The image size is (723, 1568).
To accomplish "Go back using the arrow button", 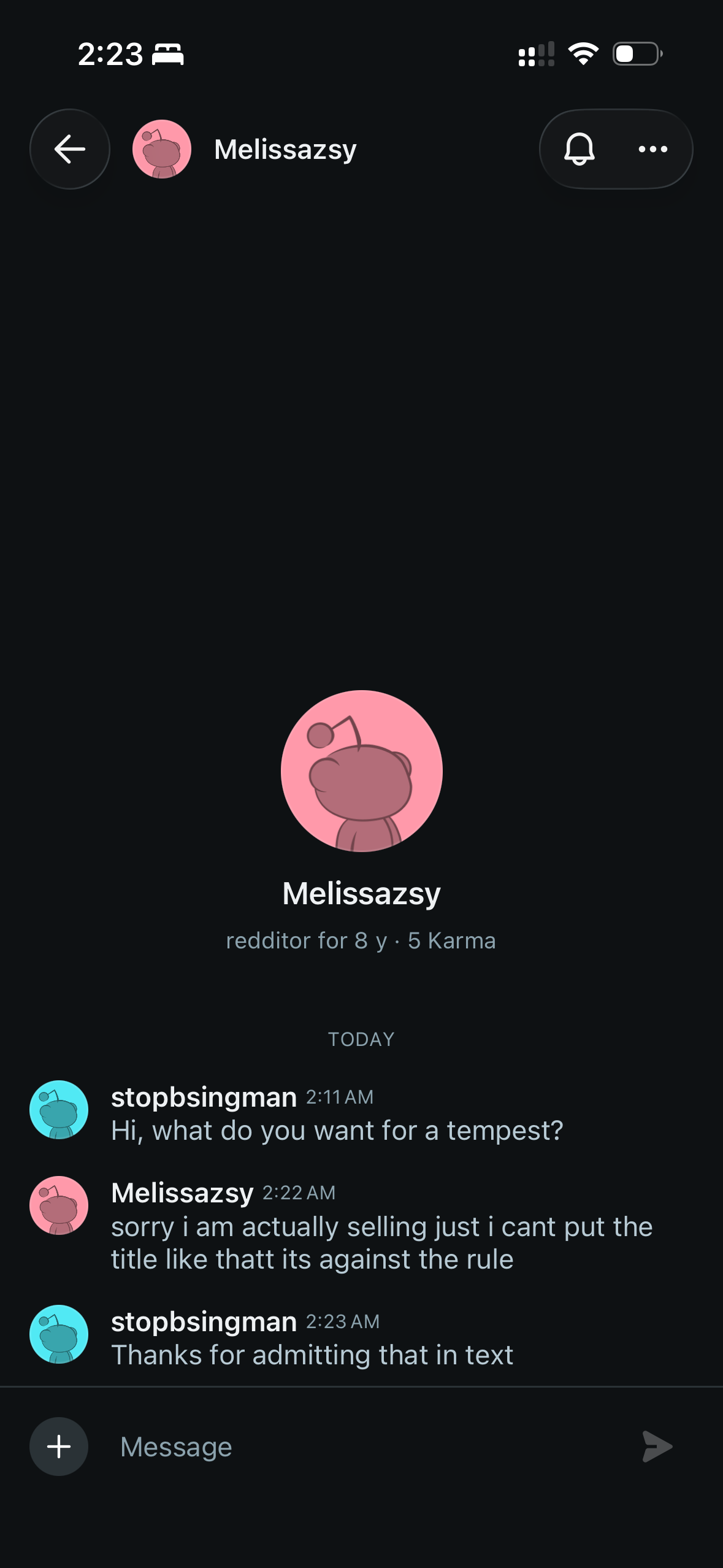I will click(x=70, y=149).
